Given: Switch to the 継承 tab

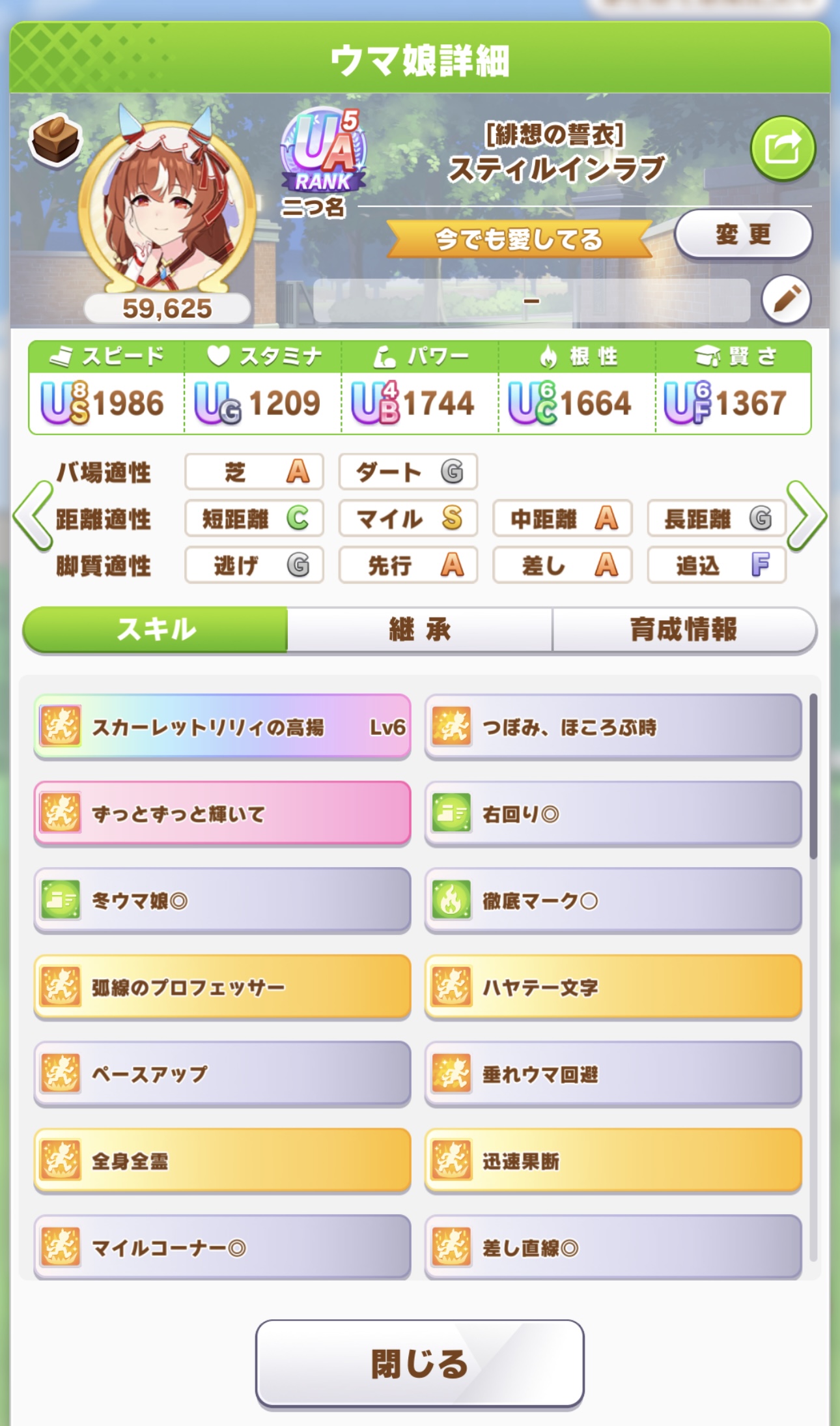Looking at the screenshot, I should click(x=419, y=629).
